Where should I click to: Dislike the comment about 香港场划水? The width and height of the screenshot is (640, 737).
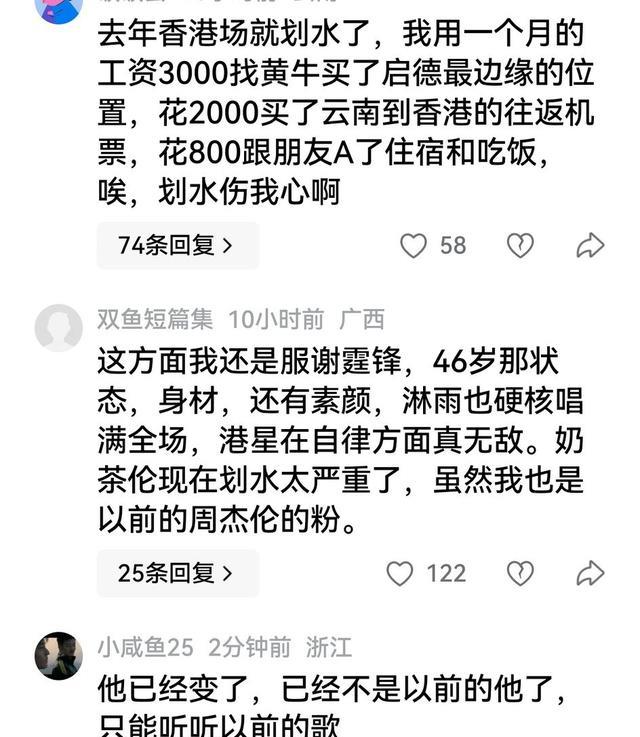pyautogui.click(x=520, y=245)
